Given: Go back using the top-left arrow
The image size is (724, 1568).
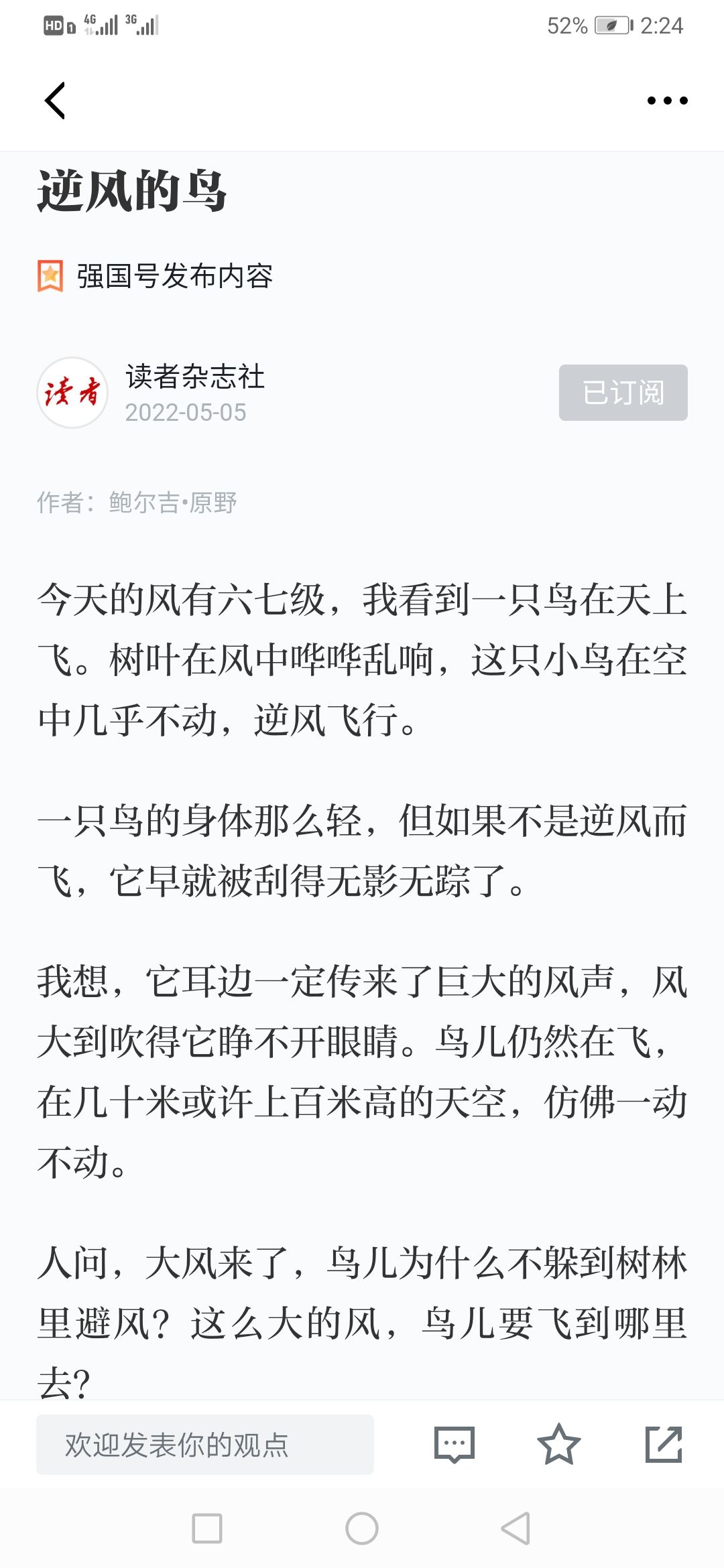Looking at the screenshot, I should coord(55,101).
